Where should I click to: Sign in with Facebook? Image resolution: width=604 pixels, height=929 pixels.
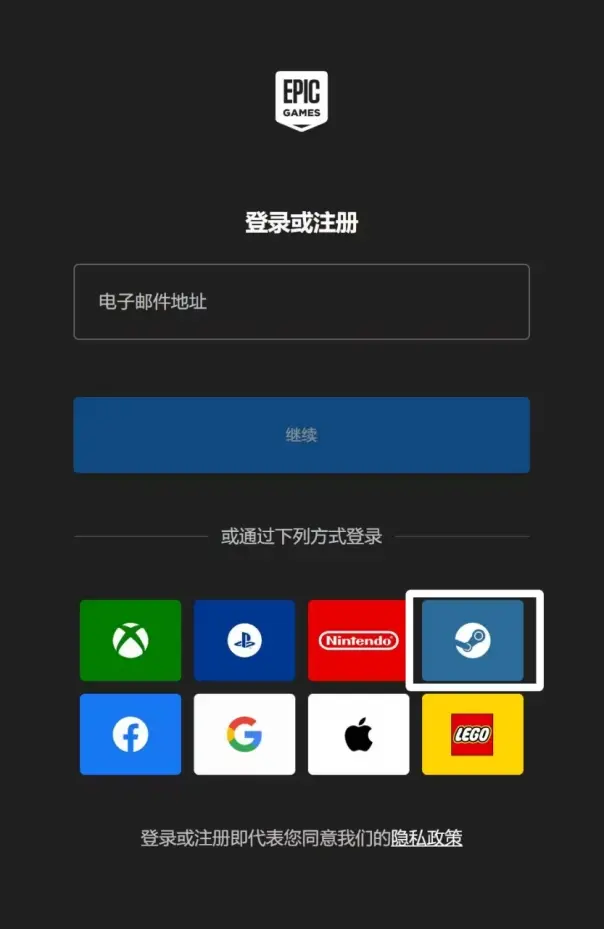coord(130,734)
